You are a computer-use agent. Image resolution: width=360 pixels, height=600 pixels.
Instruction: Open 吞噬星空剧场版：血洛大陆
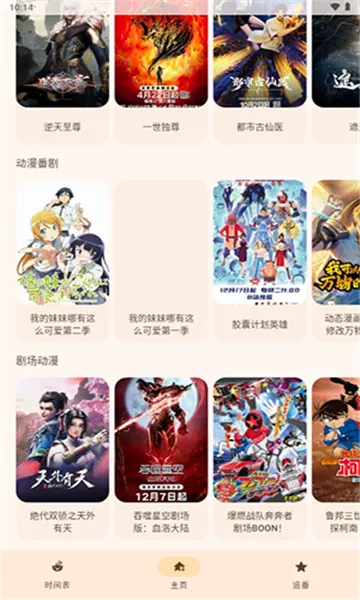[161, 458]
